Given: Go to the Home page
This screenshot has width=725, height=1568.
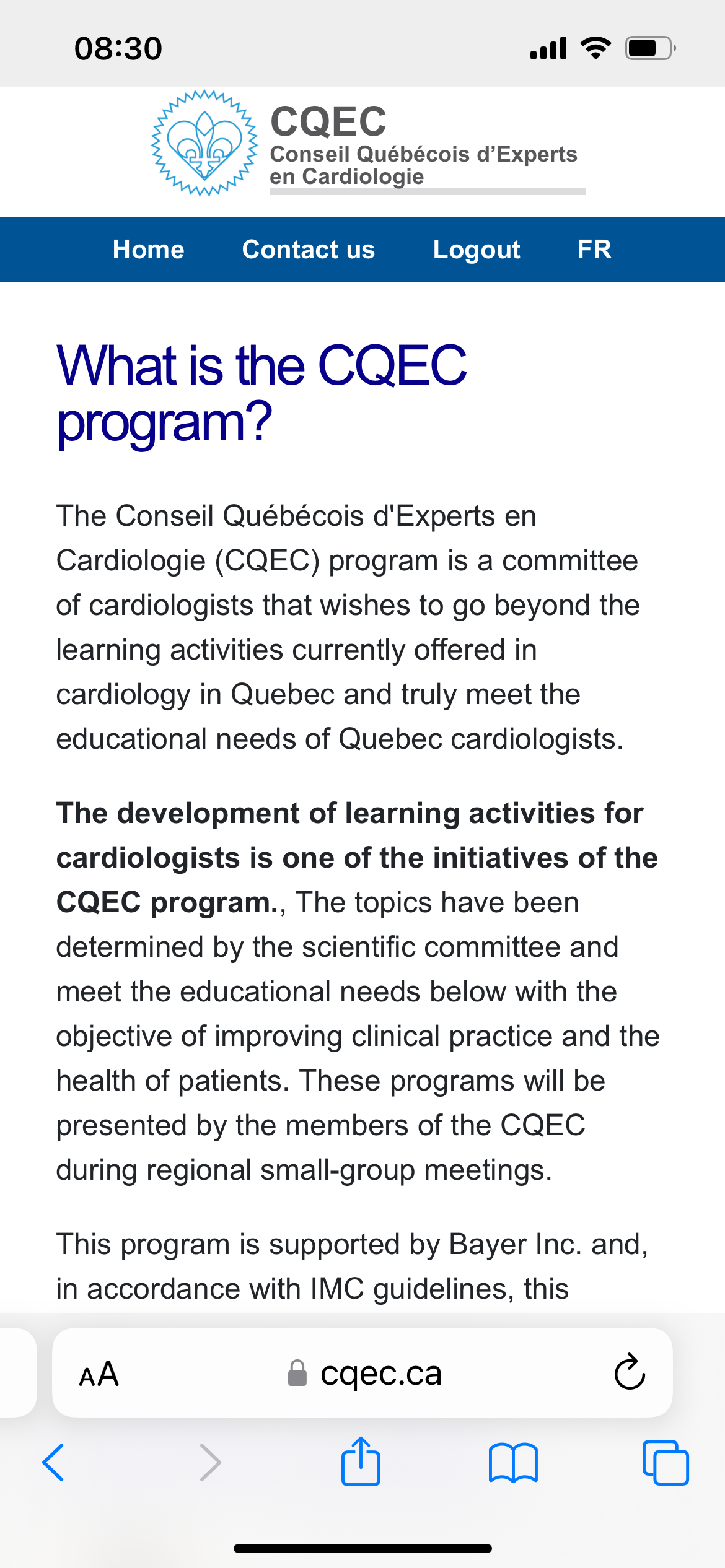Looking at the screenshot, I should tap(149, 250).
